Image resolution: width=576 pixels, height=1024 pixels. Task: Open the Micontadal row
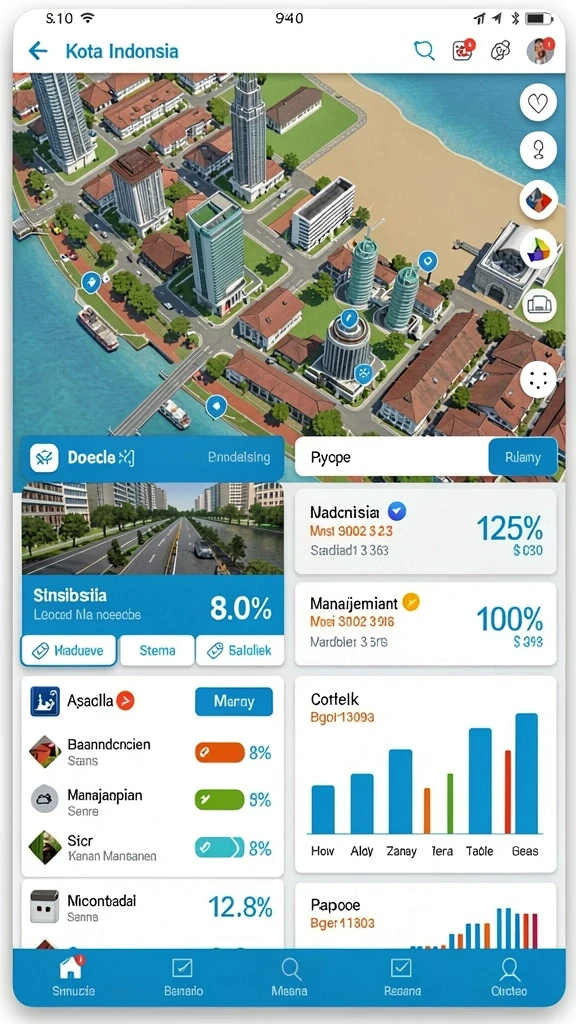pyautogui.click(x=152, y=908)
